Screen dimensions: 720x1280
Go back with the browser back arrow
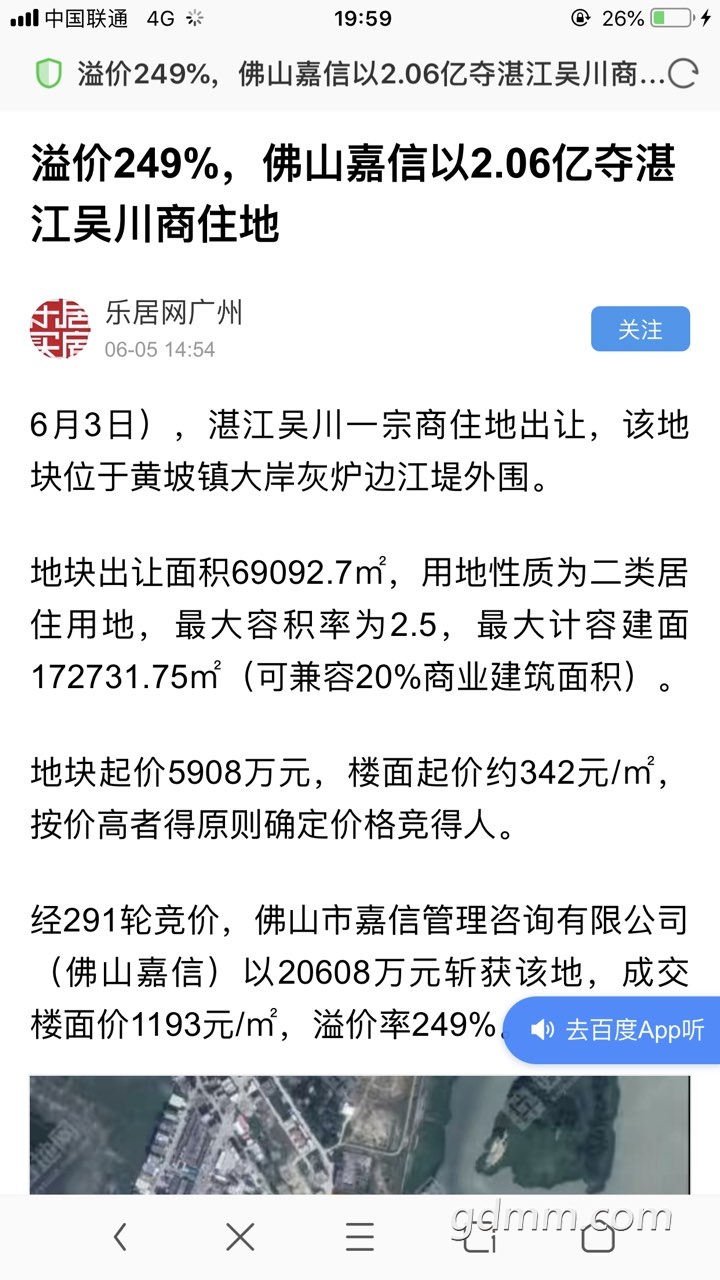(120, 1238)
